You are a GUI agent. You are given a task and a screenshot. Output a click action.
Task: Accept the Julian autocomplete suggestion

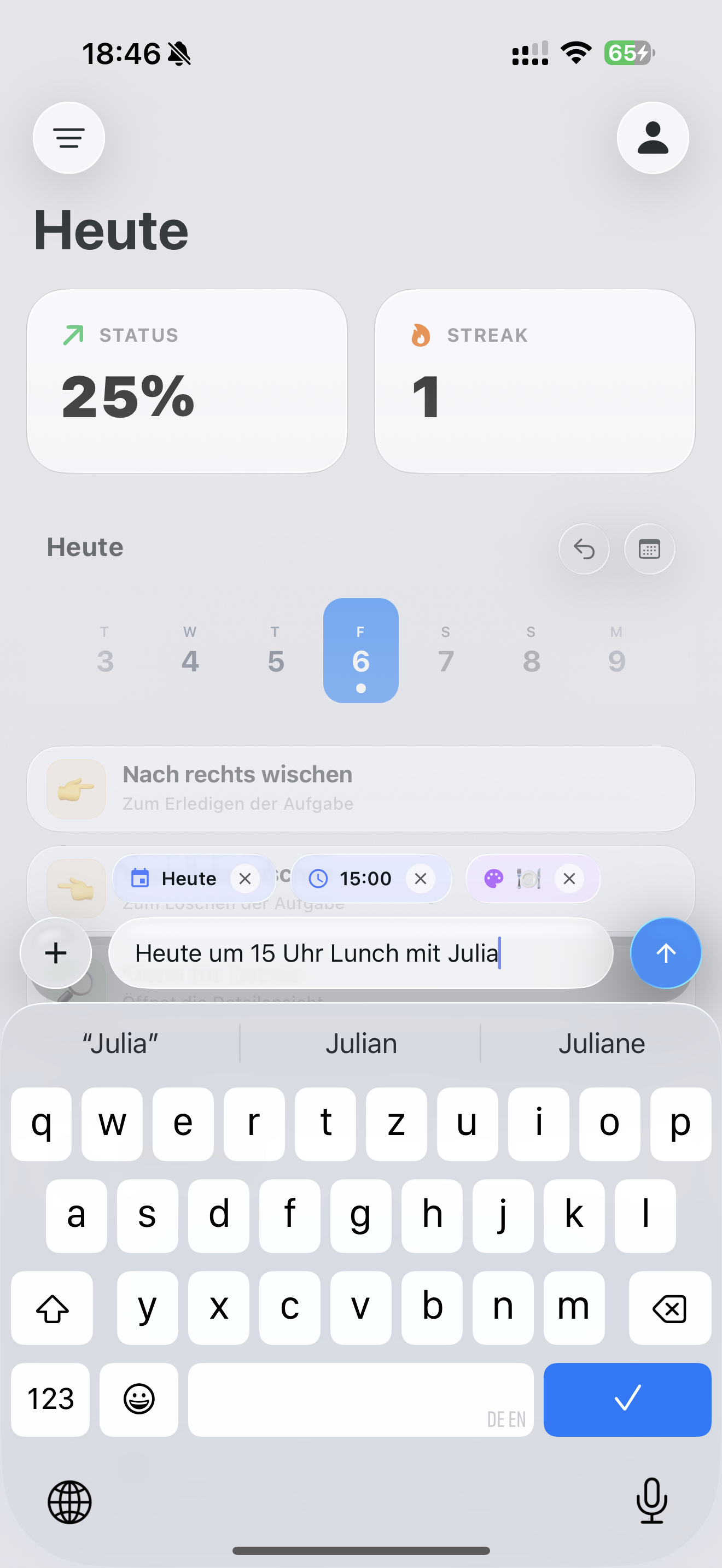tap(360, 1043)
